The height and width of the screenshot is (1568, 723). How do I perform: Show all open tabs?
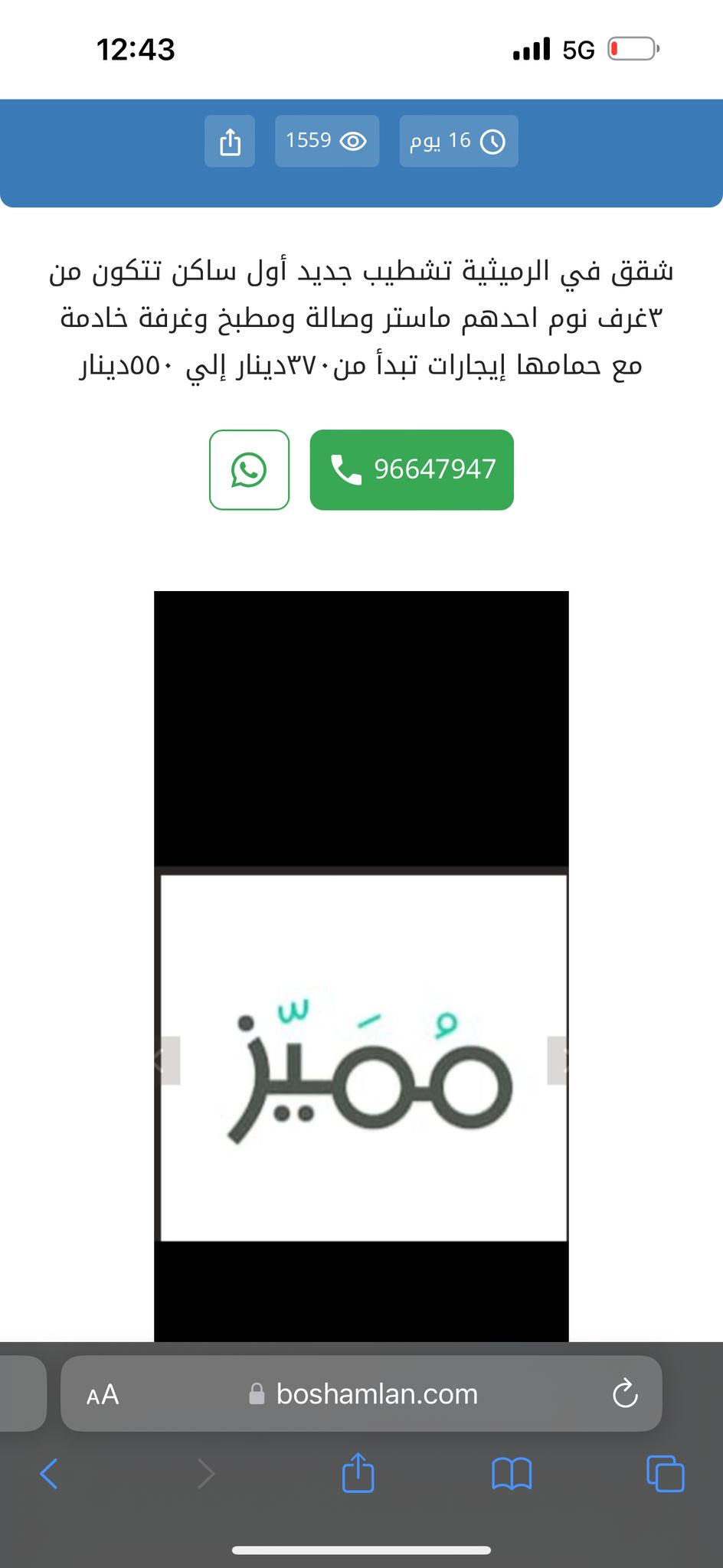pyautogui.click(x=666, y=1473)
